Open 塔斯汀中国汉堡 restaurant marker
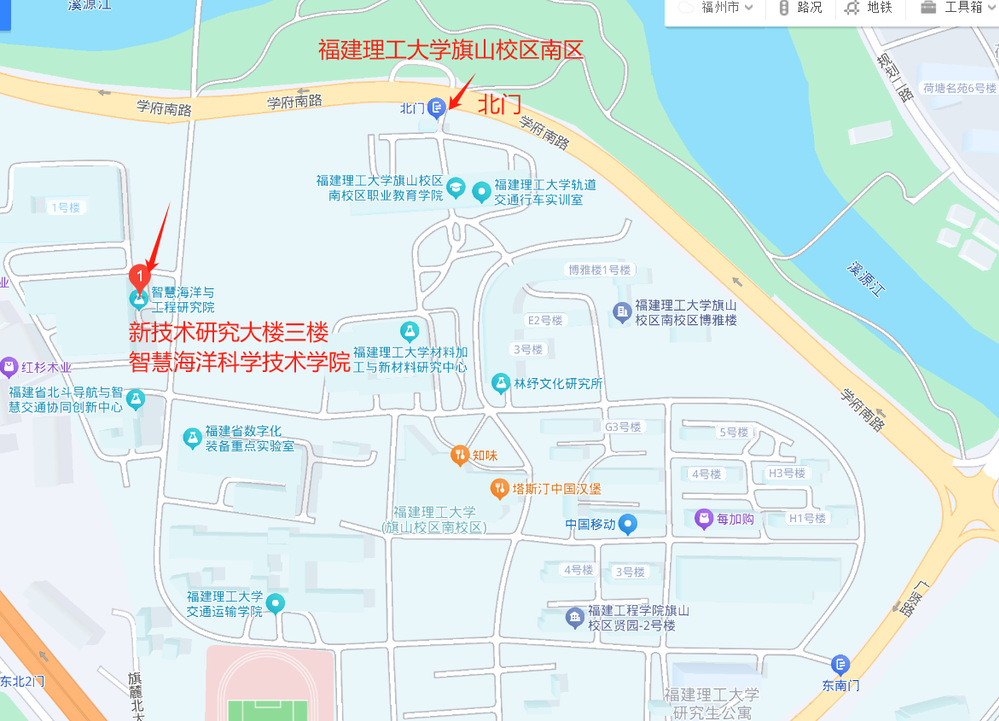The image size is (999, 721). click(499, 489)
